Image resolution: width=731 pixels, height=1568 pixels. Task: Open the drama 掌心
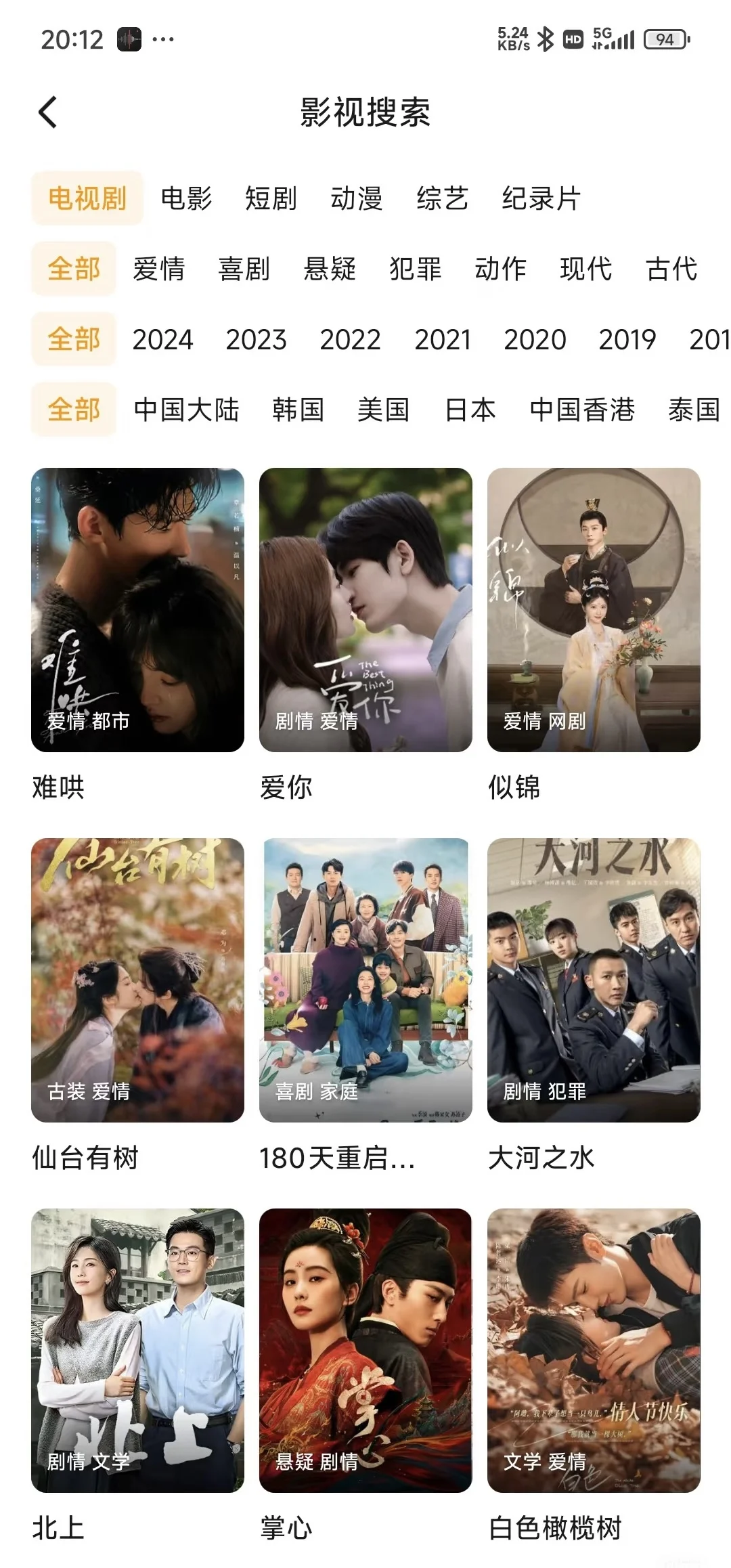tap(365, 1350)
